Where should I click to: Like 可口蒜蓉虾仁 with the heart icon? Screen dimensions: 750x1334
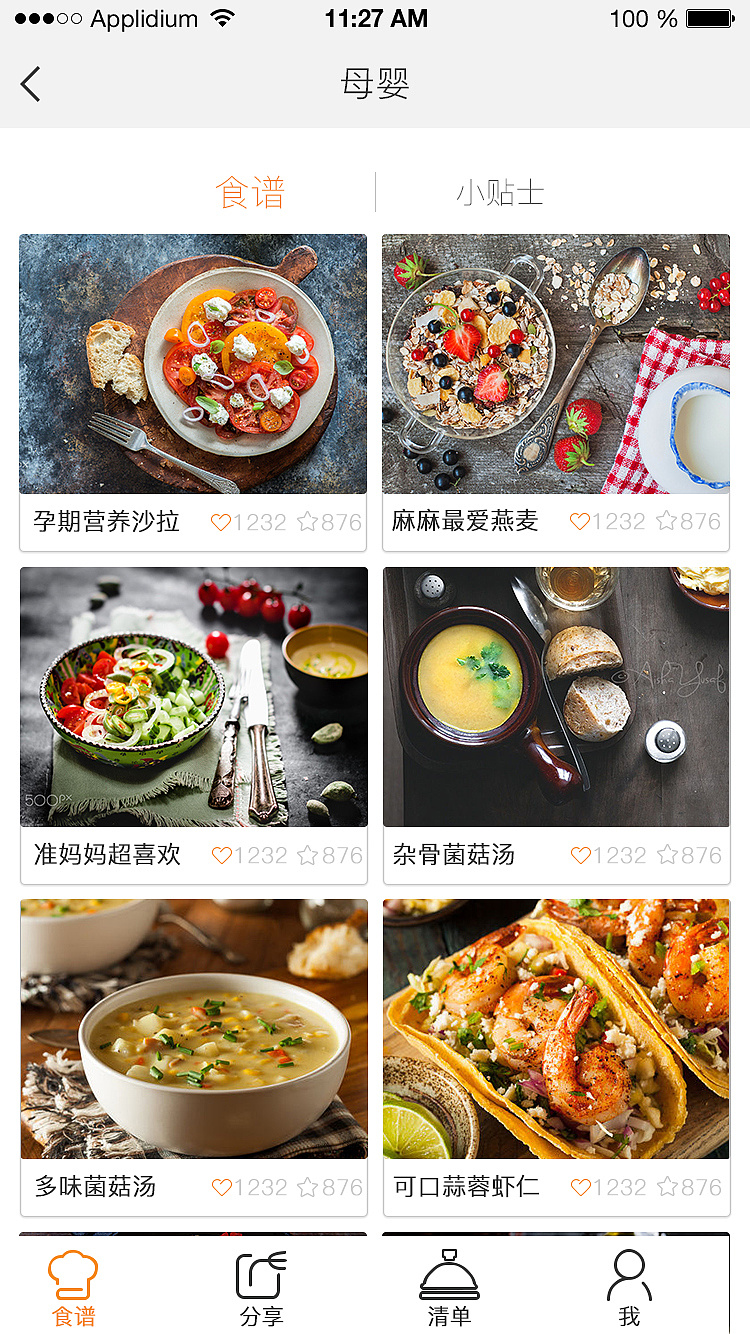pyautogui.click(x=580, y=1187)
